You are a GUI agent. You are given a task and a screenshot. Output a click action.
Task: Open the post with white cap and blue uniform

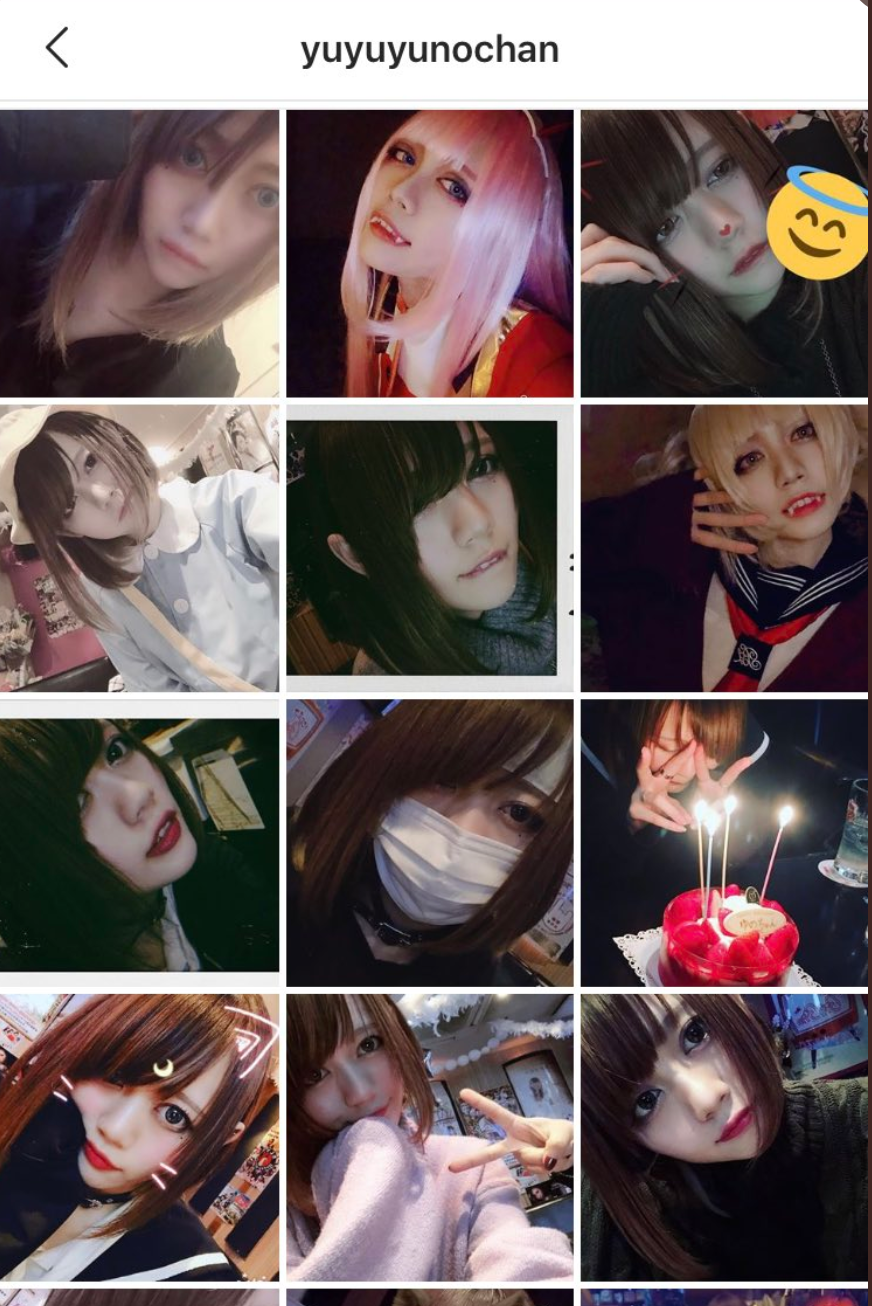click(x=139, y=548)
